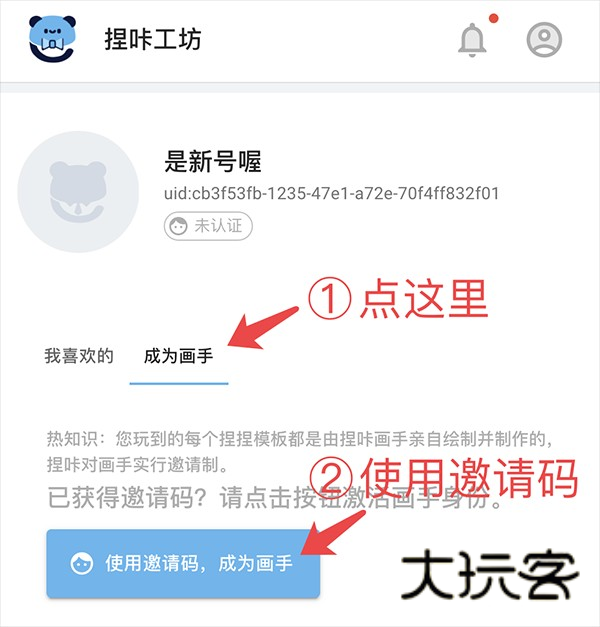Viewport: 600px width, 627px height.
Task: Select the 成为画手 tab
Action: 179,356
